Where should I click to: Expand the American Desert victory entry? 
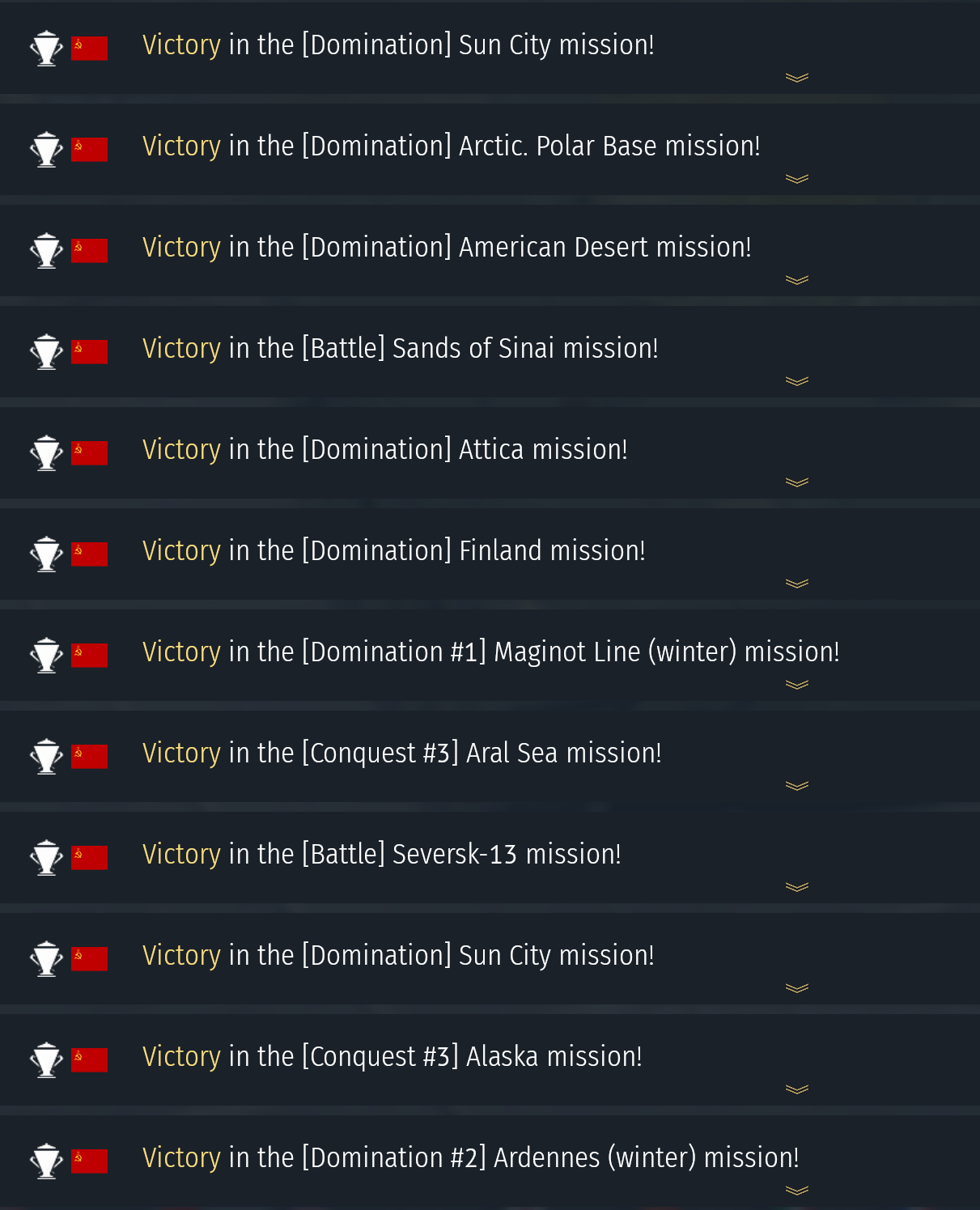pos(796,280)
